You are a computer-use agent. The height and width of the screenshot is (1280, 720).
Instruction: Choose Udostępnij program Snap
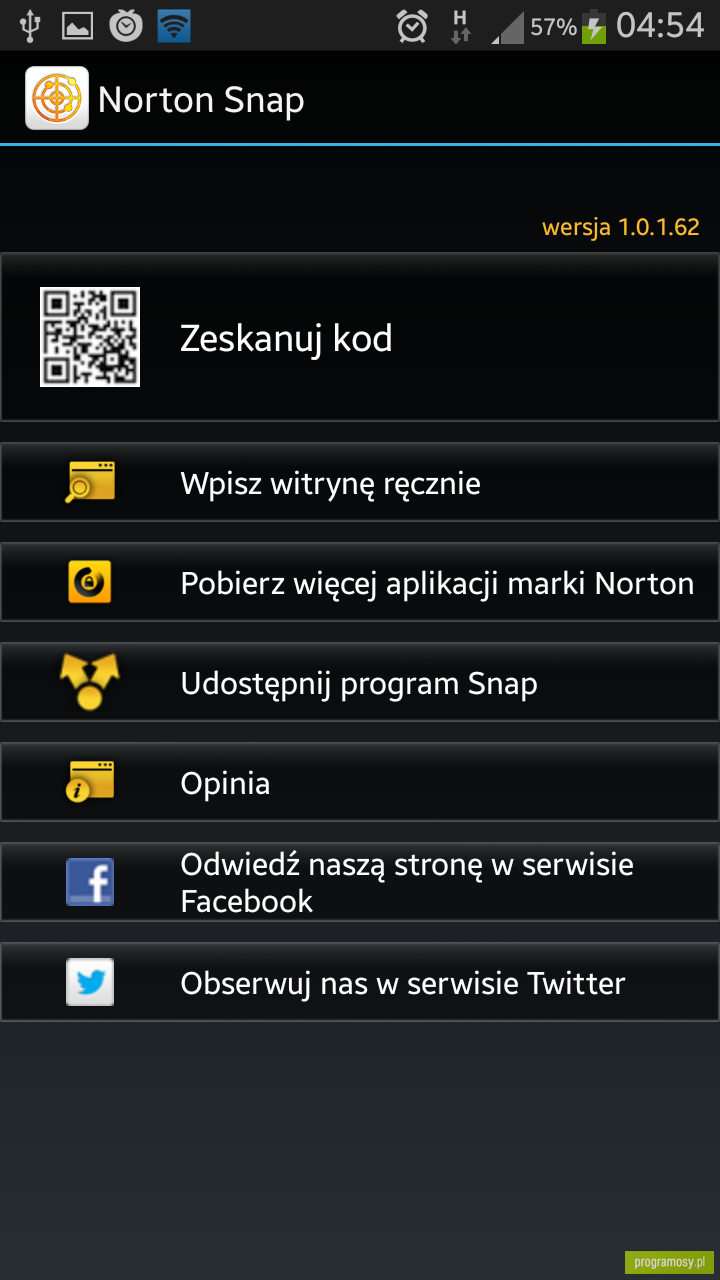360,682
